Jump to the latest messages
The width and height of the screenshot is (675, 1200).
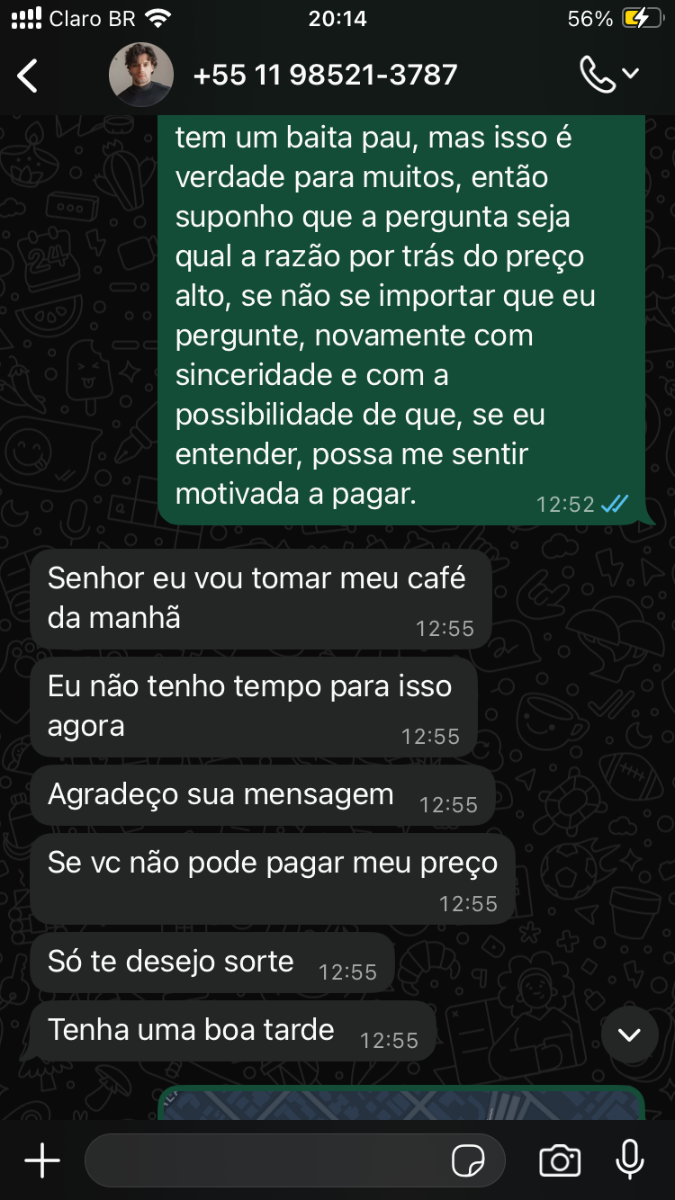pos(629,1035)
